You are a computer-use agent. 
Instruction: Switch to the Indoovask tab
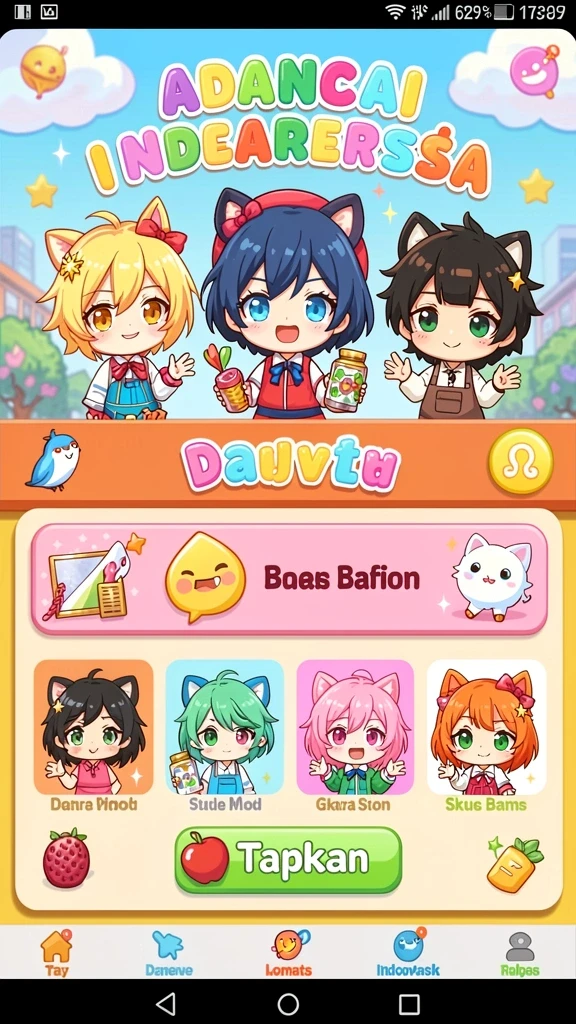(x=408, y=953)
